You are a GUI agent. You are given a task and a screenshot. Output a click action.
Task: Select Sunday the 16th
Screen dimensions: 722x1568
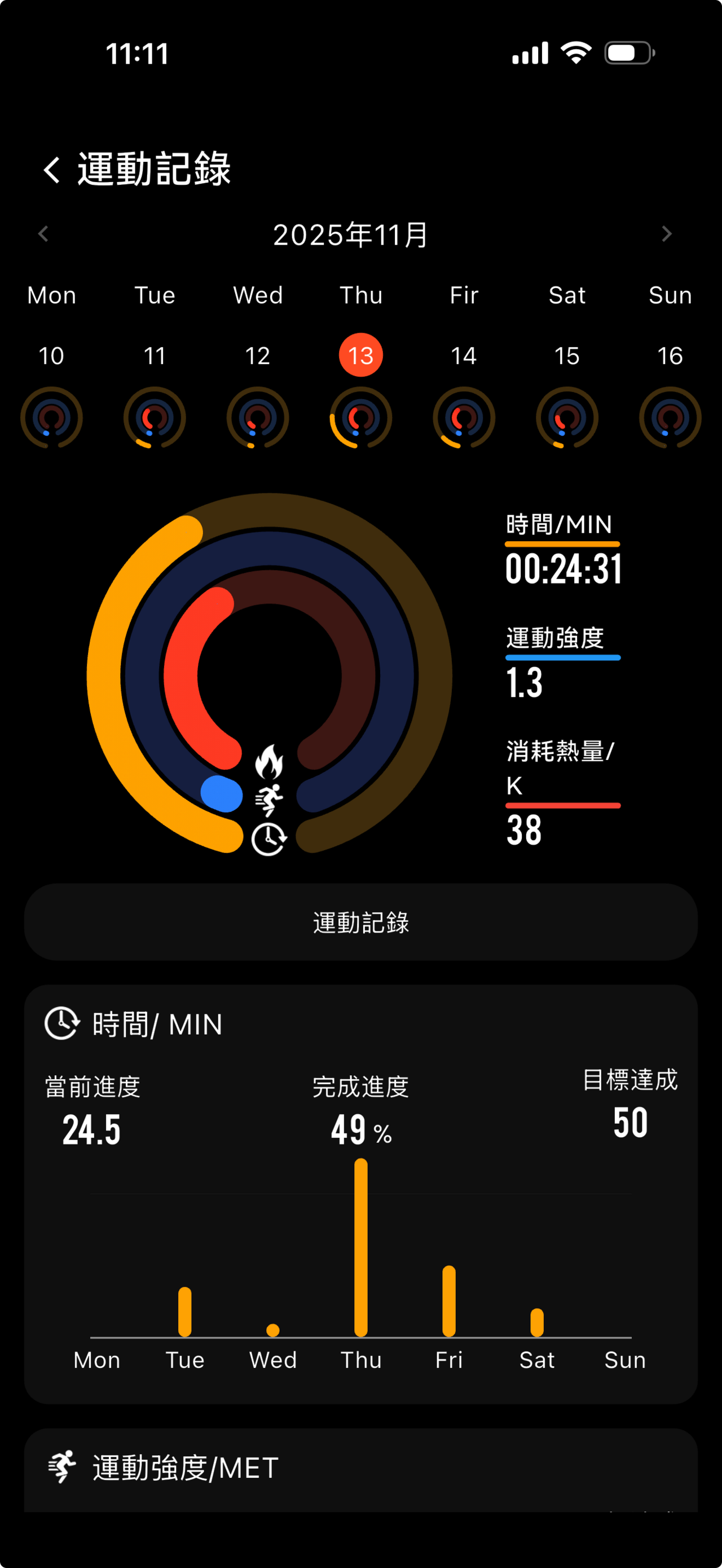tap(670, 355)
